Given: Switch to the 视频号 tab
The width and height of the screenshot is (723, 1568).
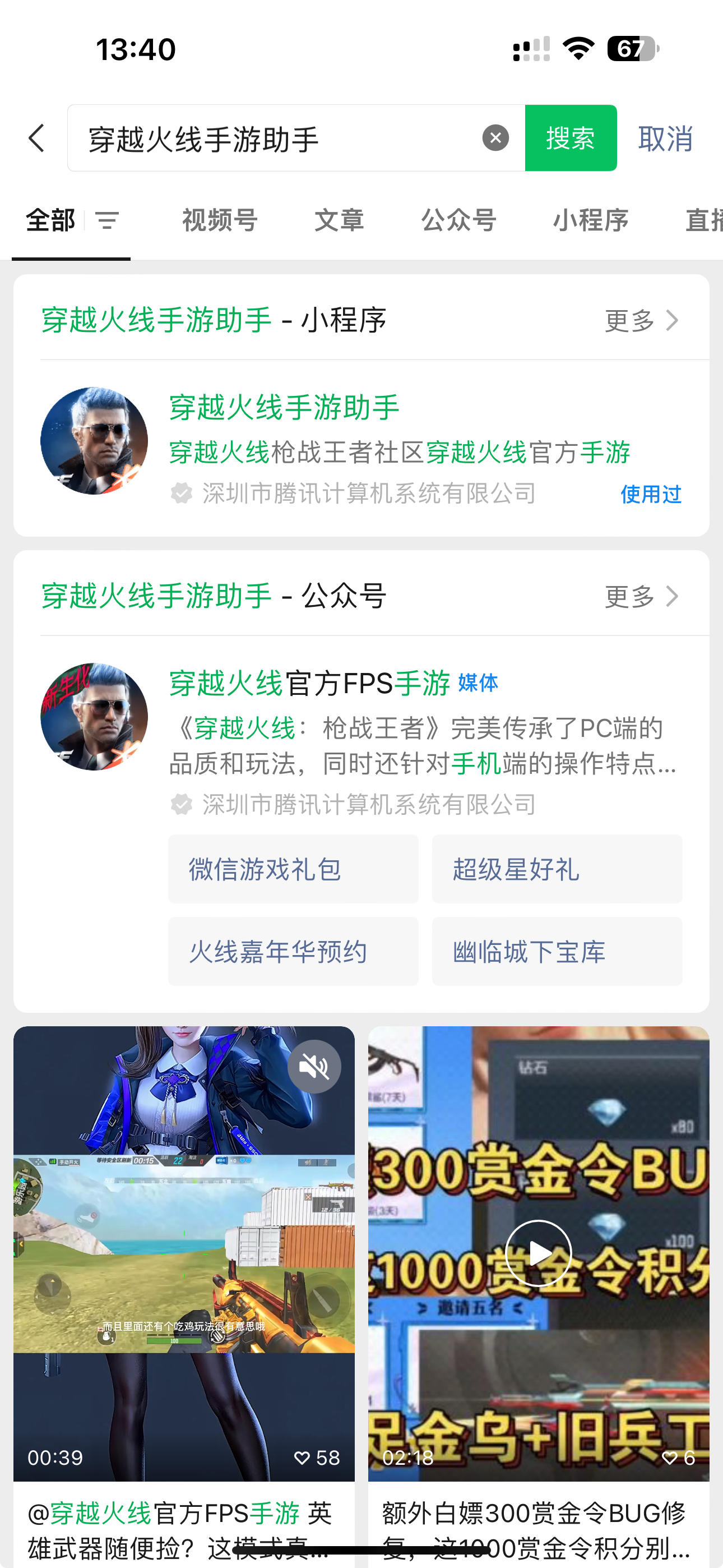Looking at the screenshot, I should click(220, 220).
